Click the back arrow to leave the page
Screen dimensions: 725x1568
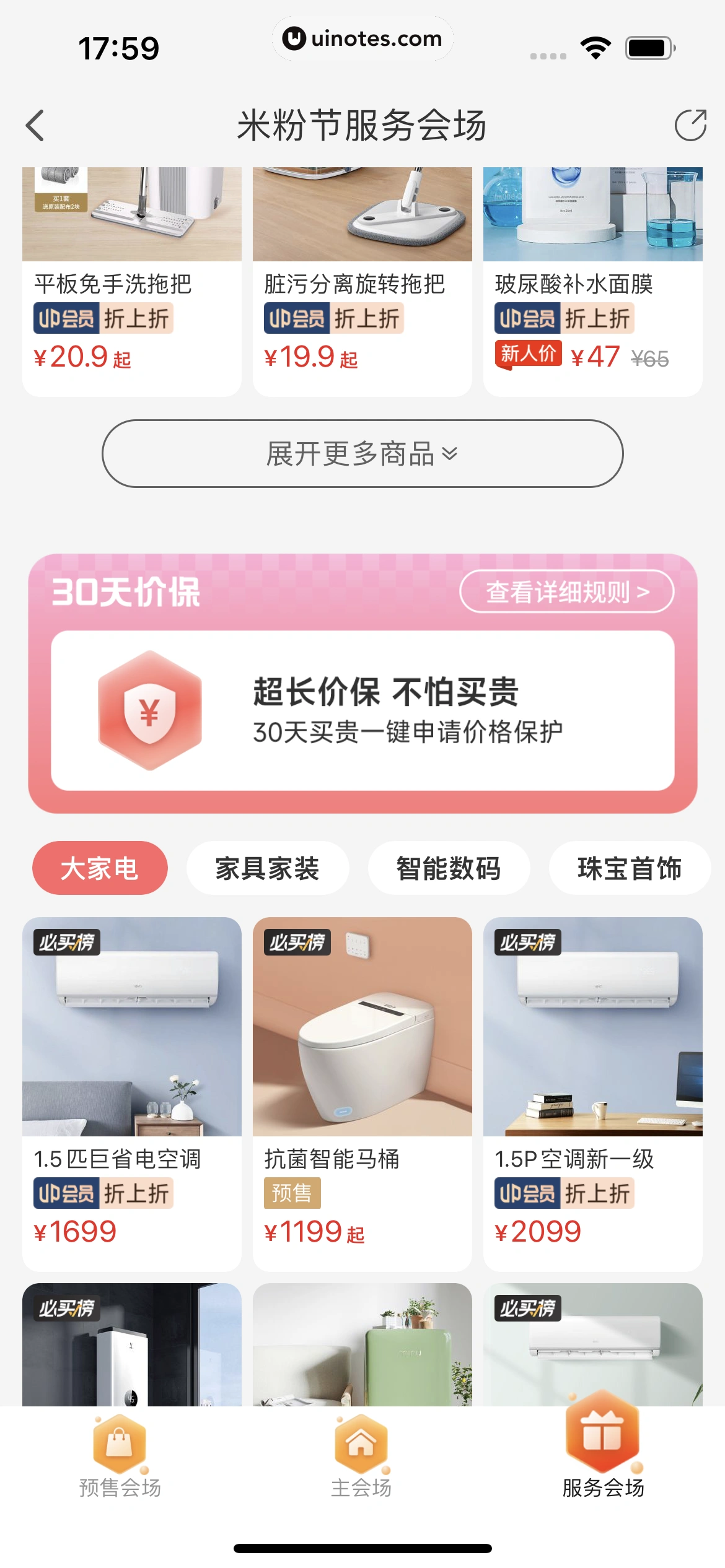(x=35, y=124)
